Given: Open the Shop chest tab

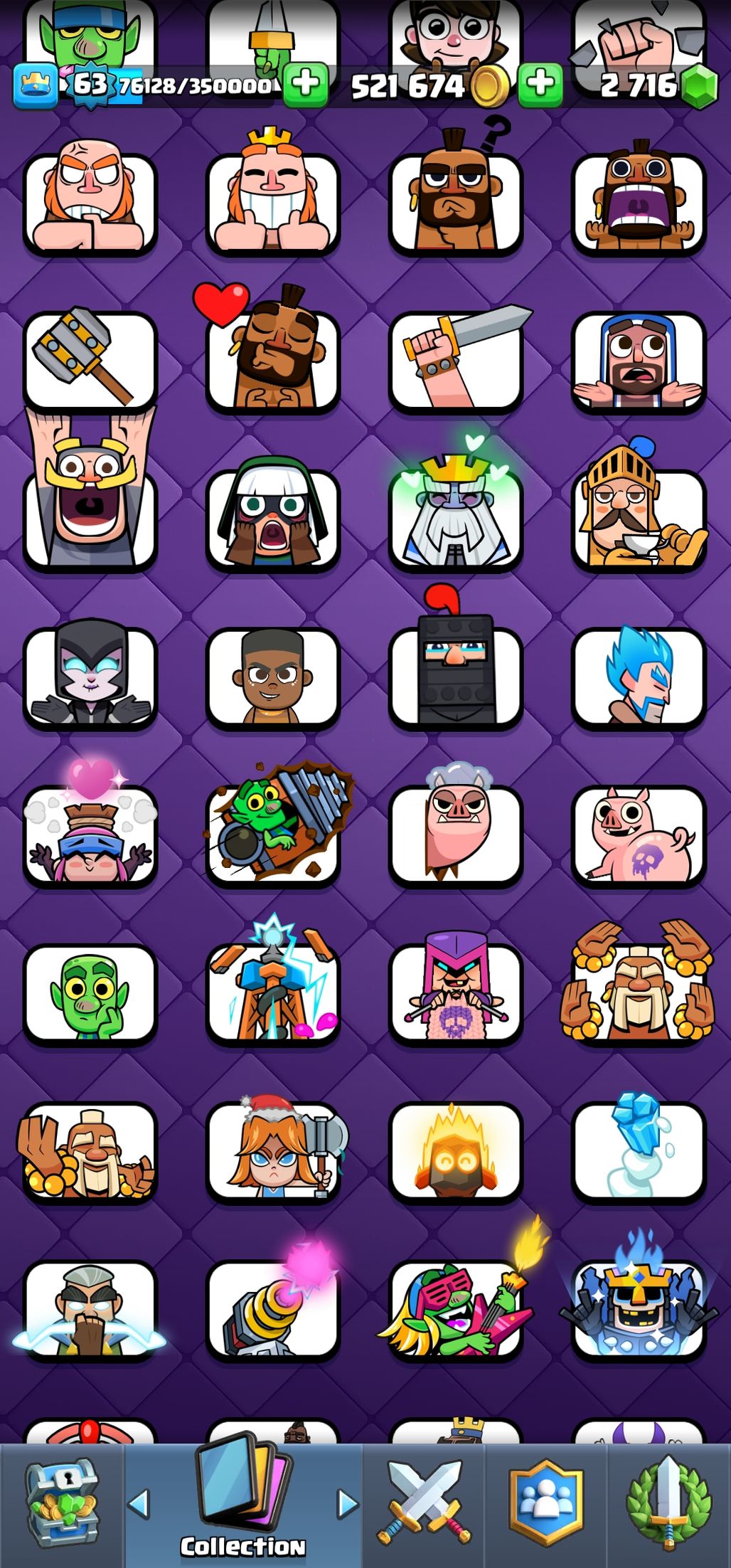Looking at the screenshot, I should pos(63,1505).
